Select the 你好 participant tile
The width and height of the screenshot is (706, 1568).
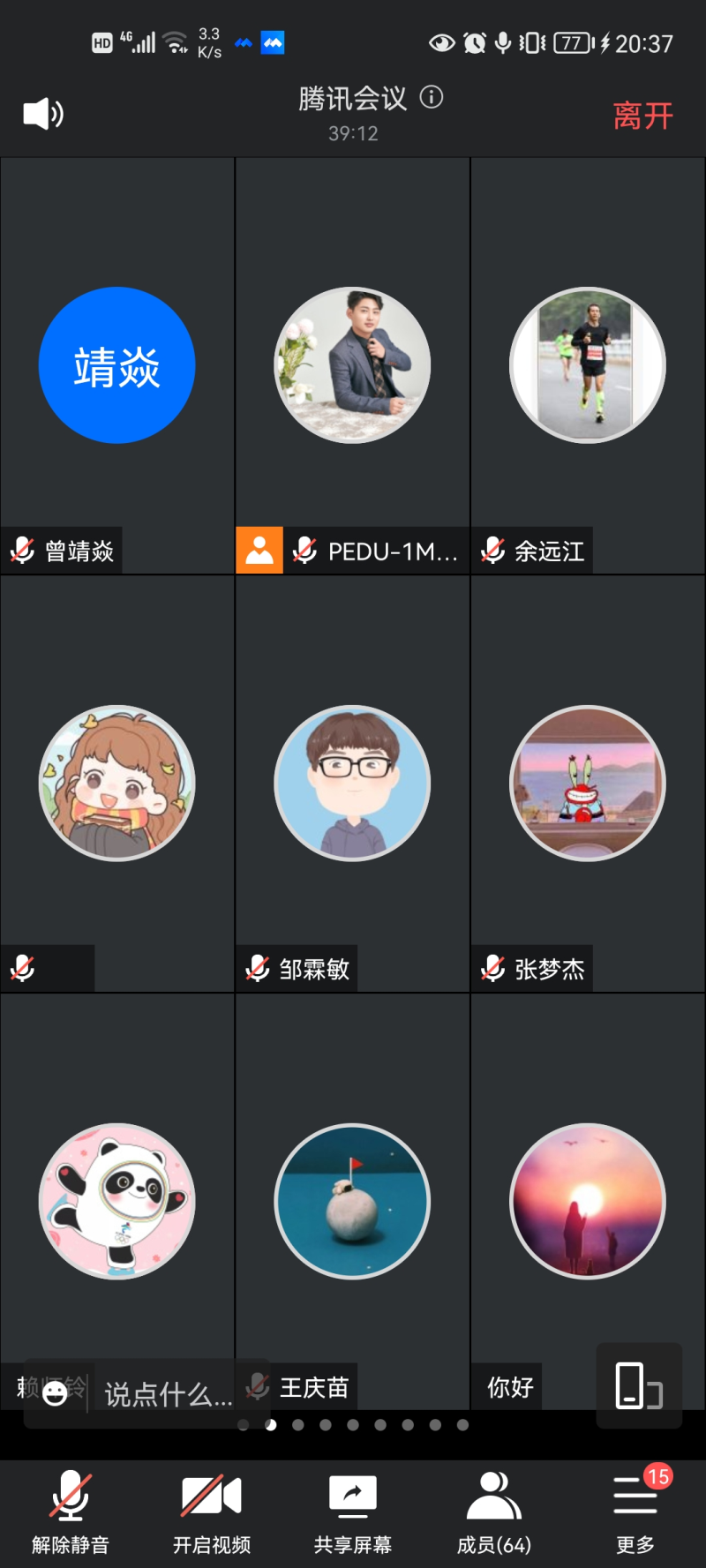[x=588, y=1201]
